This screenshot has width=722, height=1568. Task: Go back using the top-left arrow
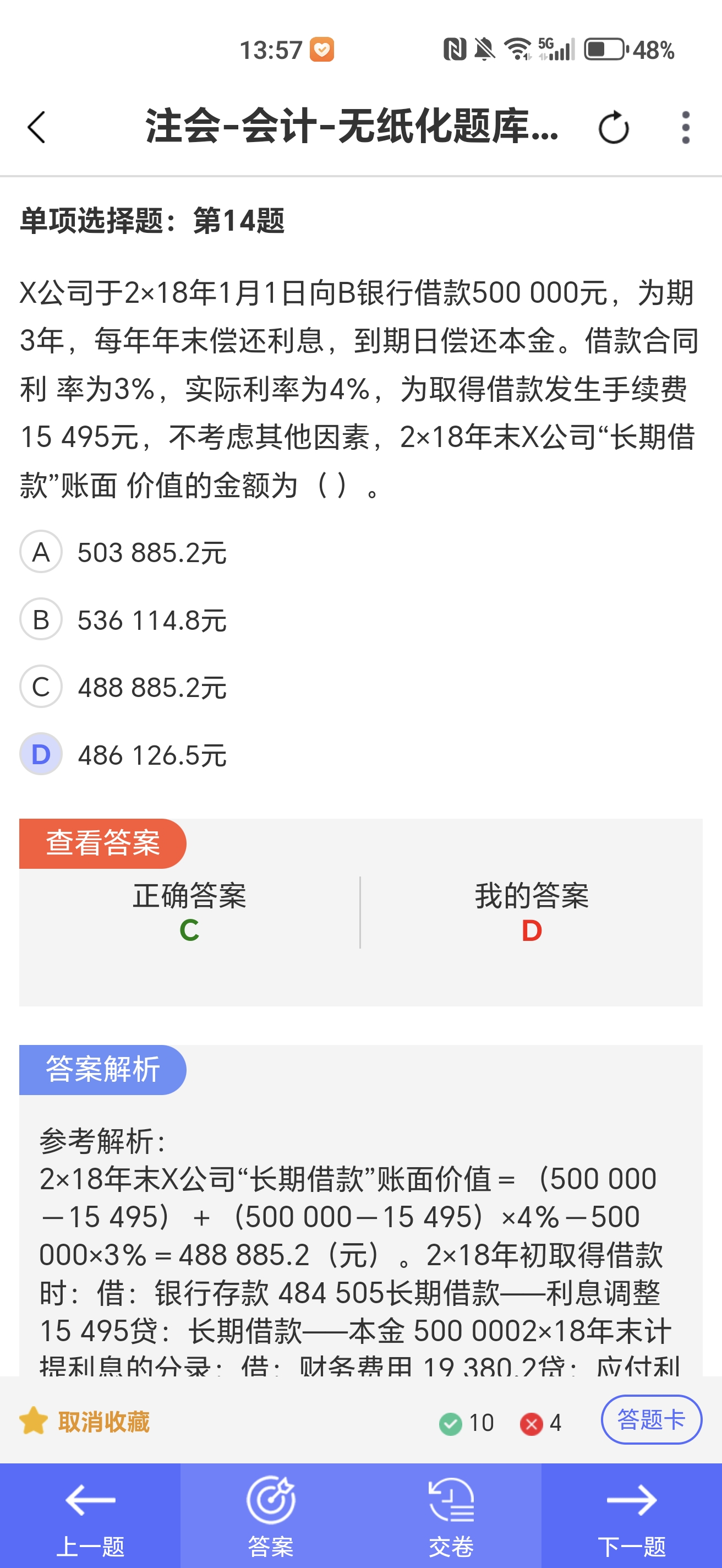36,127
